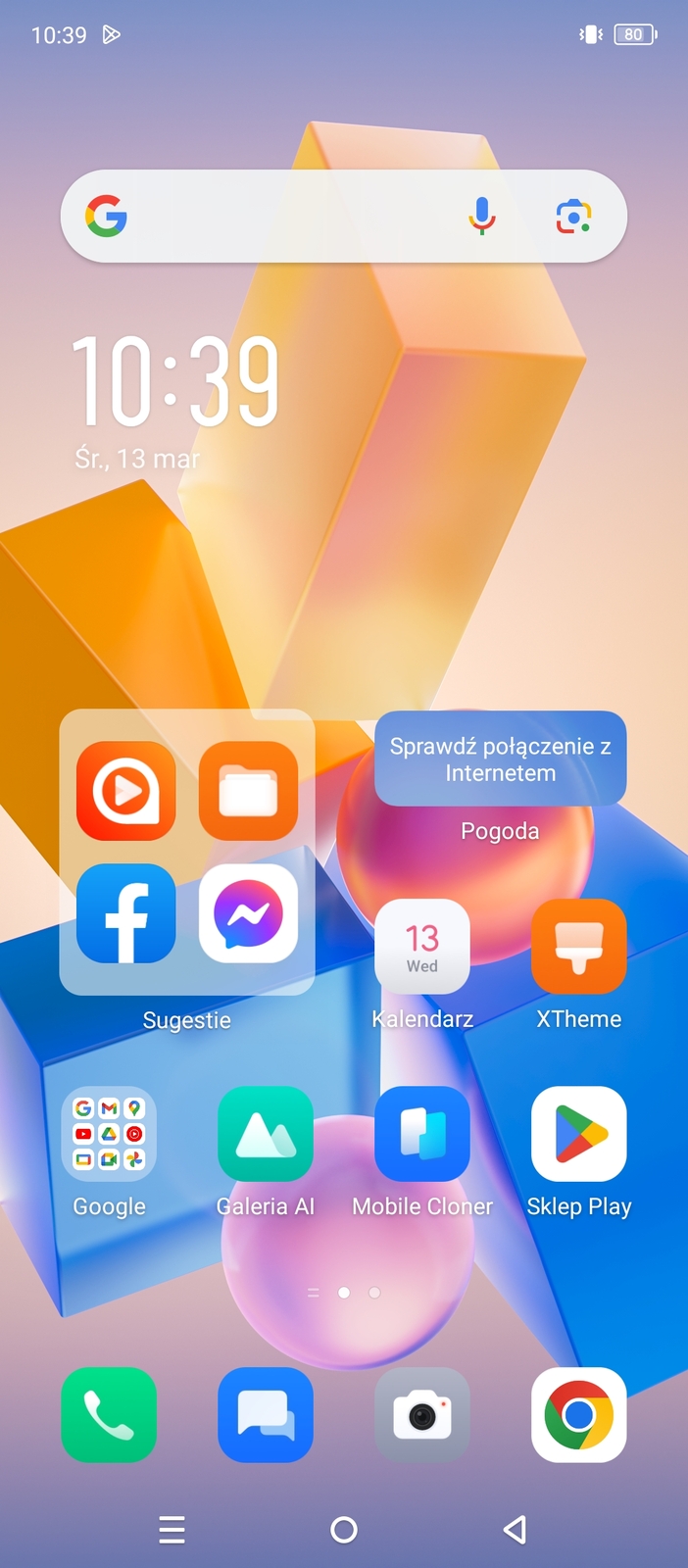Tap the Google search bar
This screenshot has height=1568, width=688.
click(294, 217)
